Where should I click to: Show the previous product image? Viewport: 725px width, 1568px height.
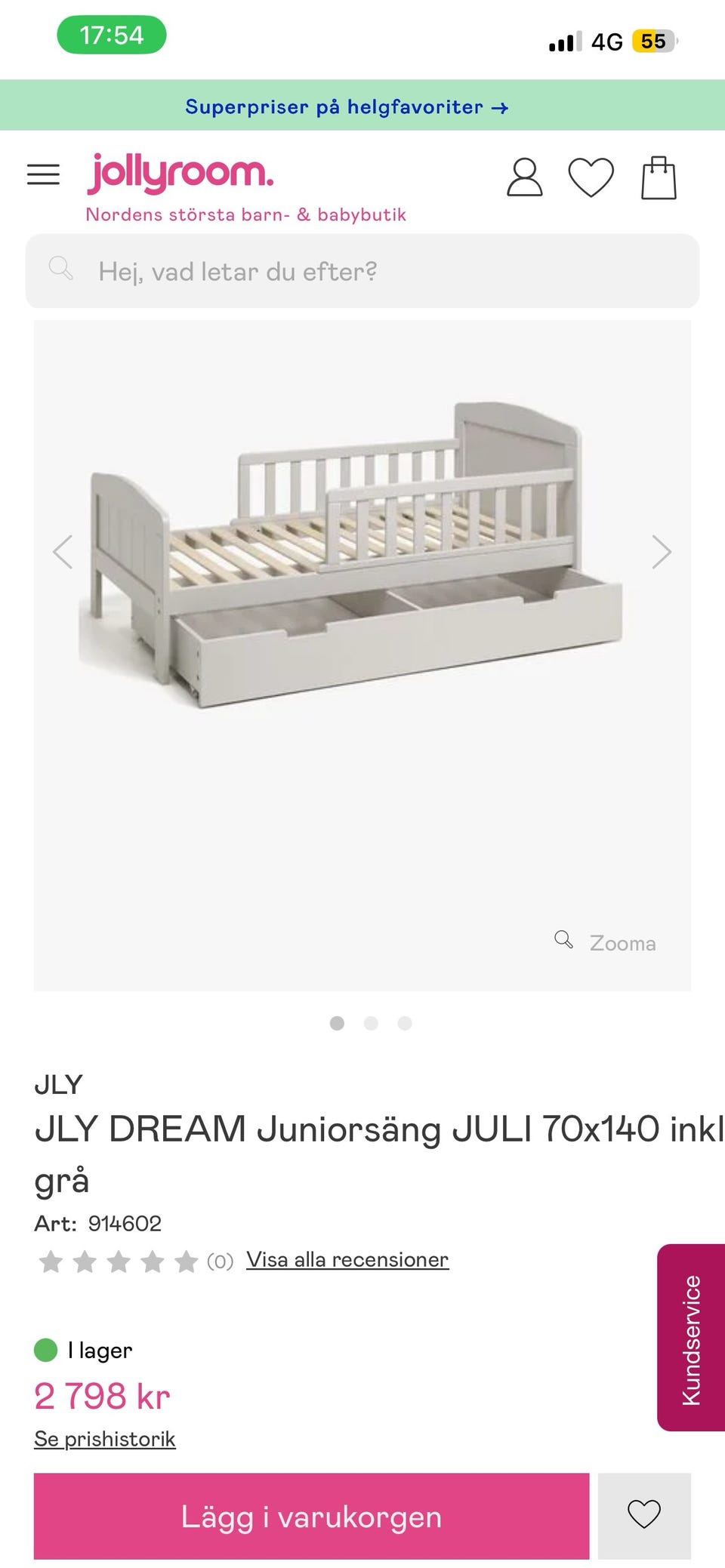(x=63, y=552)
